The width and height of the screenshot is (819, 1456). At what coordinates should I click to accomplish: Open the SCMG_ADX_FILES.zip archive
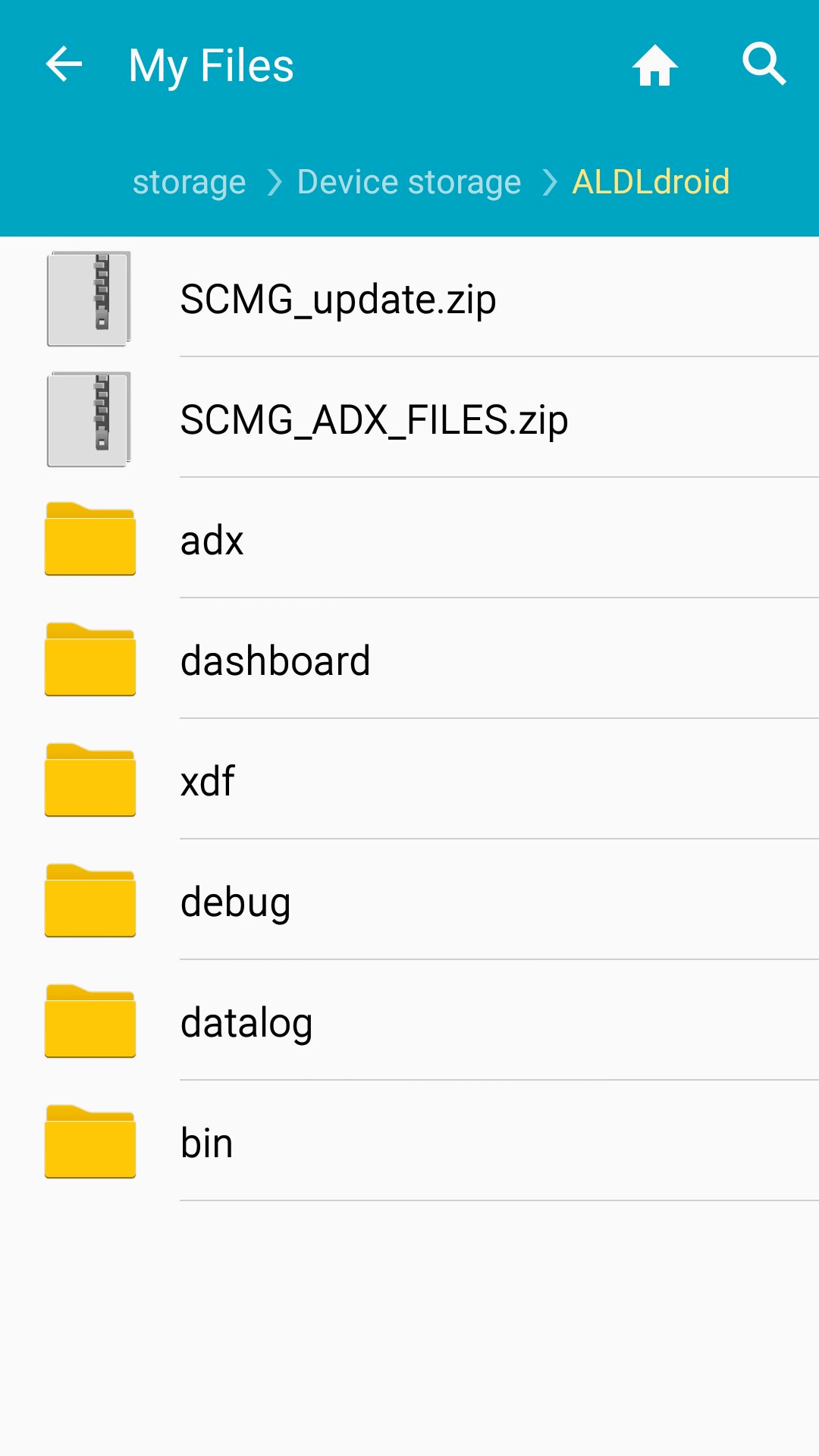373,419
